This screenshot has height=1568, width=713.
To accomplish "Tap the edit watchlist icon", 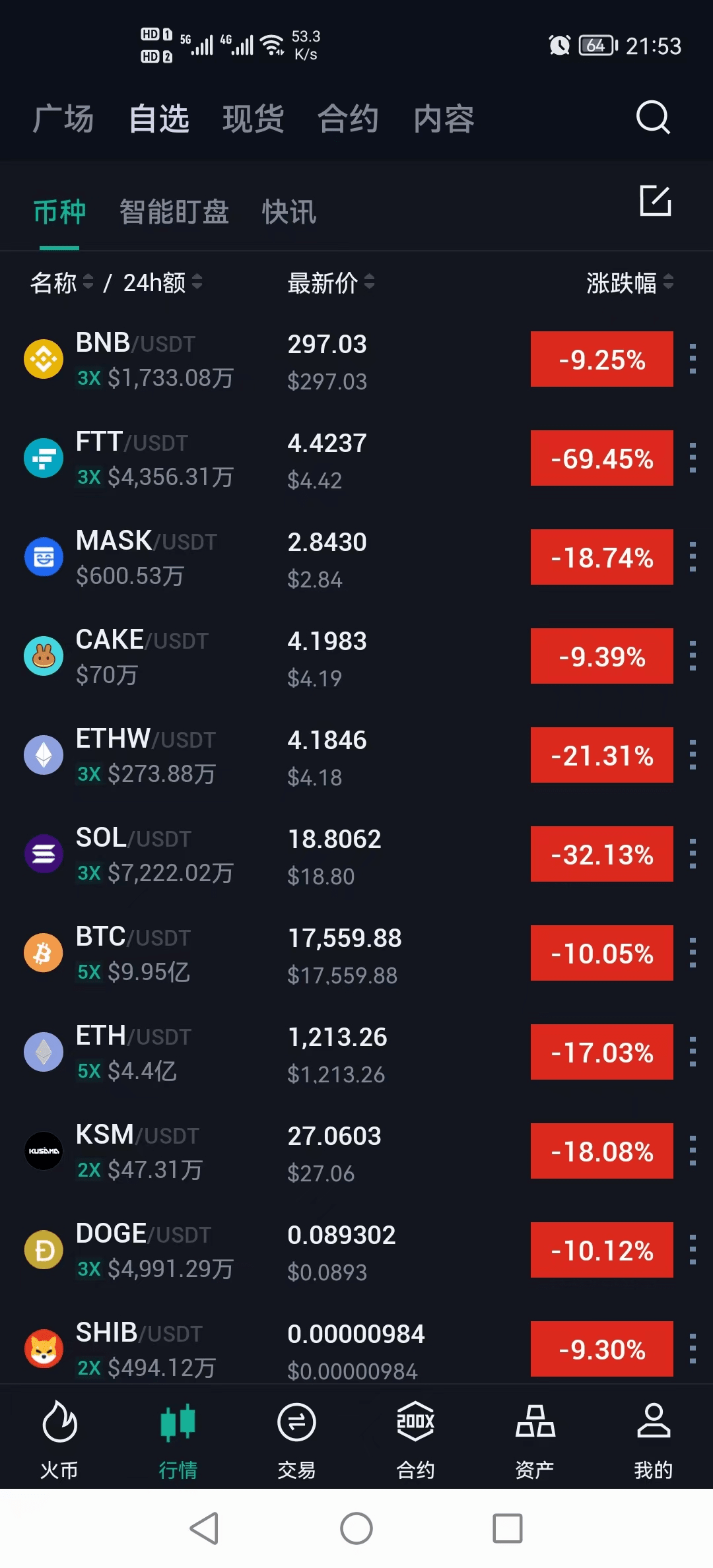I will 656,201.
